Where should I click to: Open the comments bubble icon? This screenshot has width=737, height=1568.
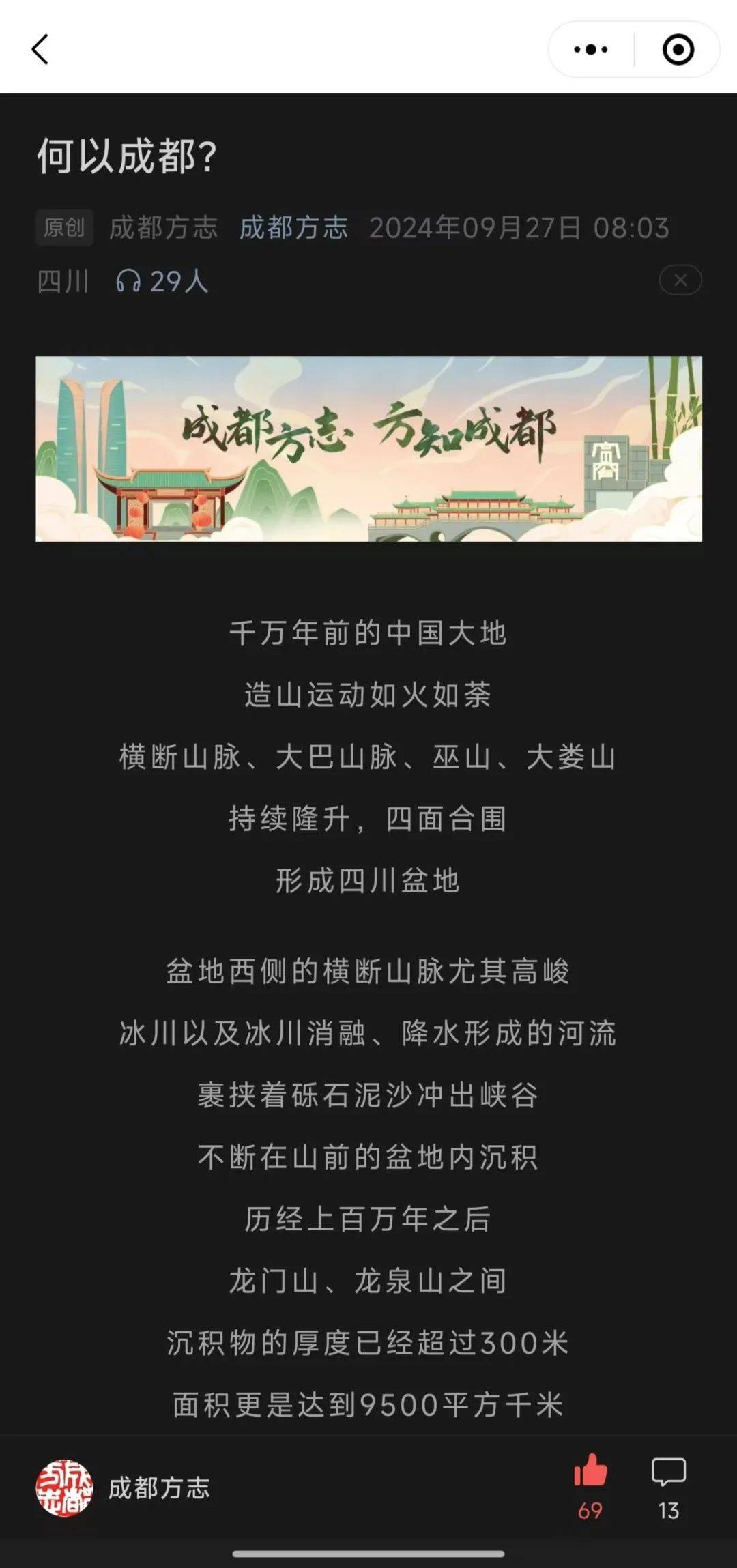click(668, 1472)
